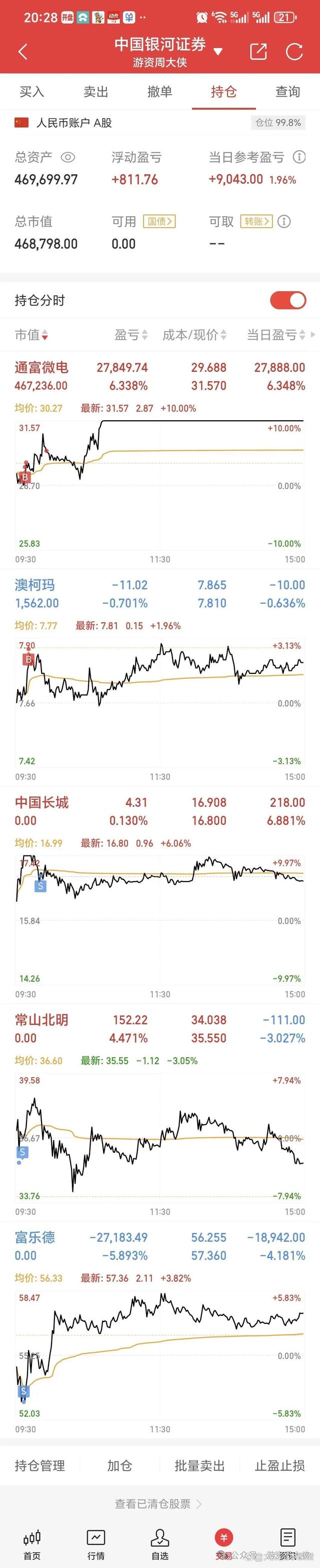Open the account switcher dropdown
The image size is (320, 1568).
click(218, 52)
